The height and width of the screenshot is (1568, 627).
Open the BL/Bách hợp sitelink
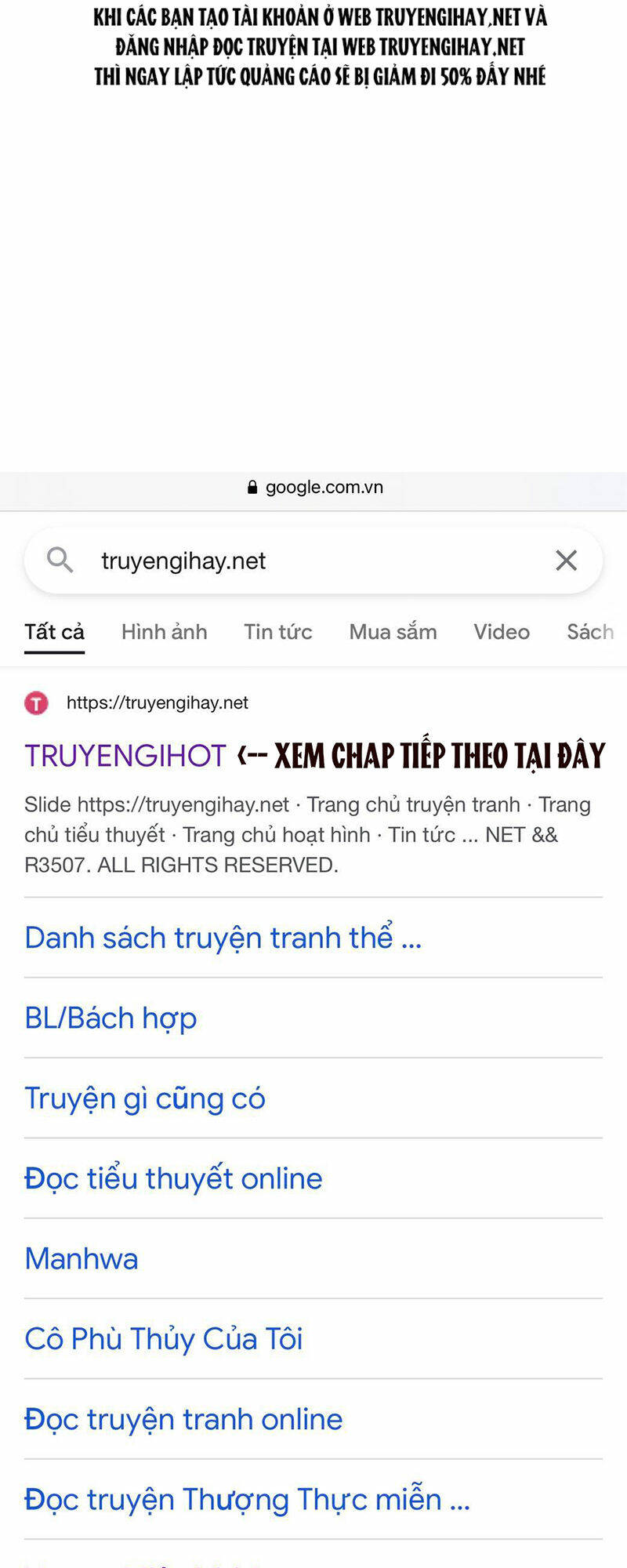(x=111, y=1018)
